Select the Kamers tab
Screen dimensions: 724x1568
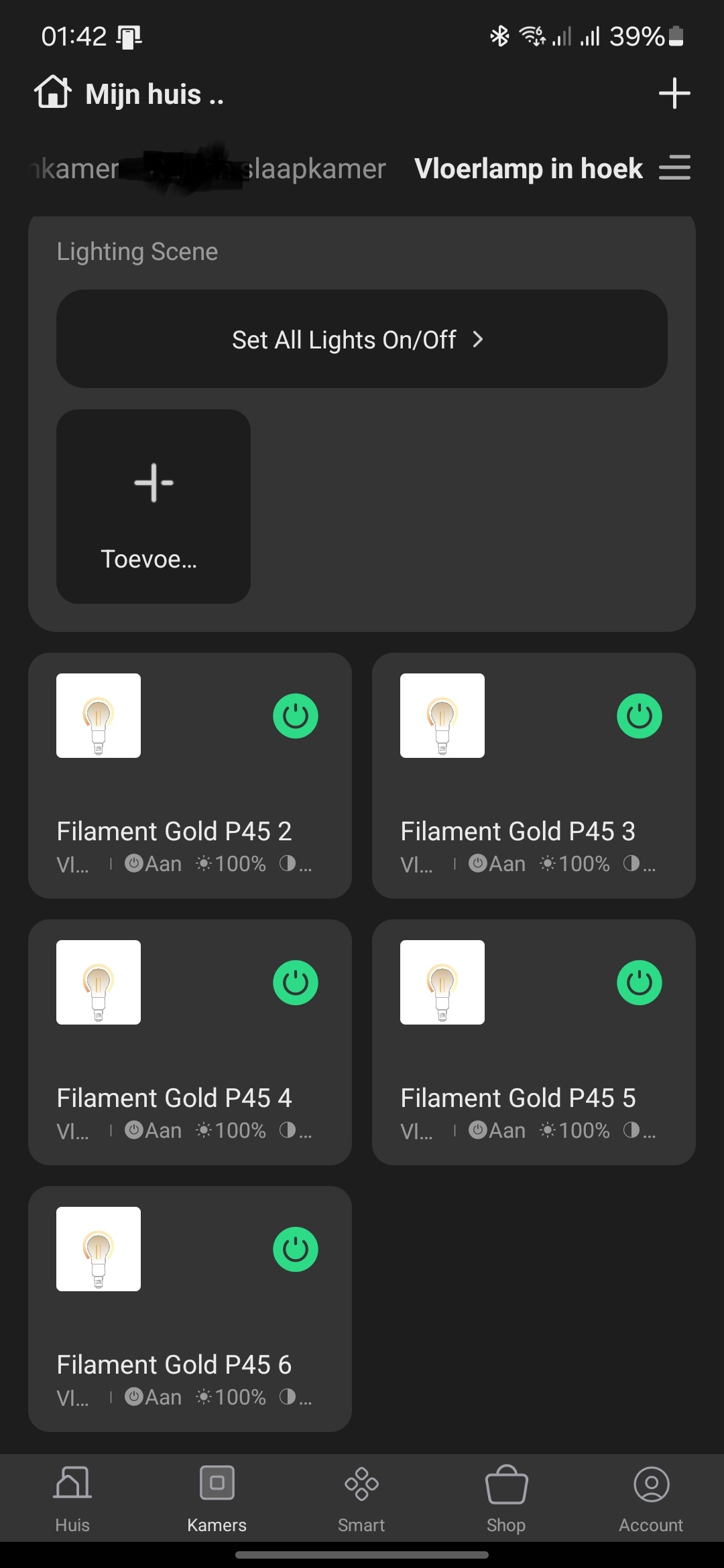(x=217, y=1498)
